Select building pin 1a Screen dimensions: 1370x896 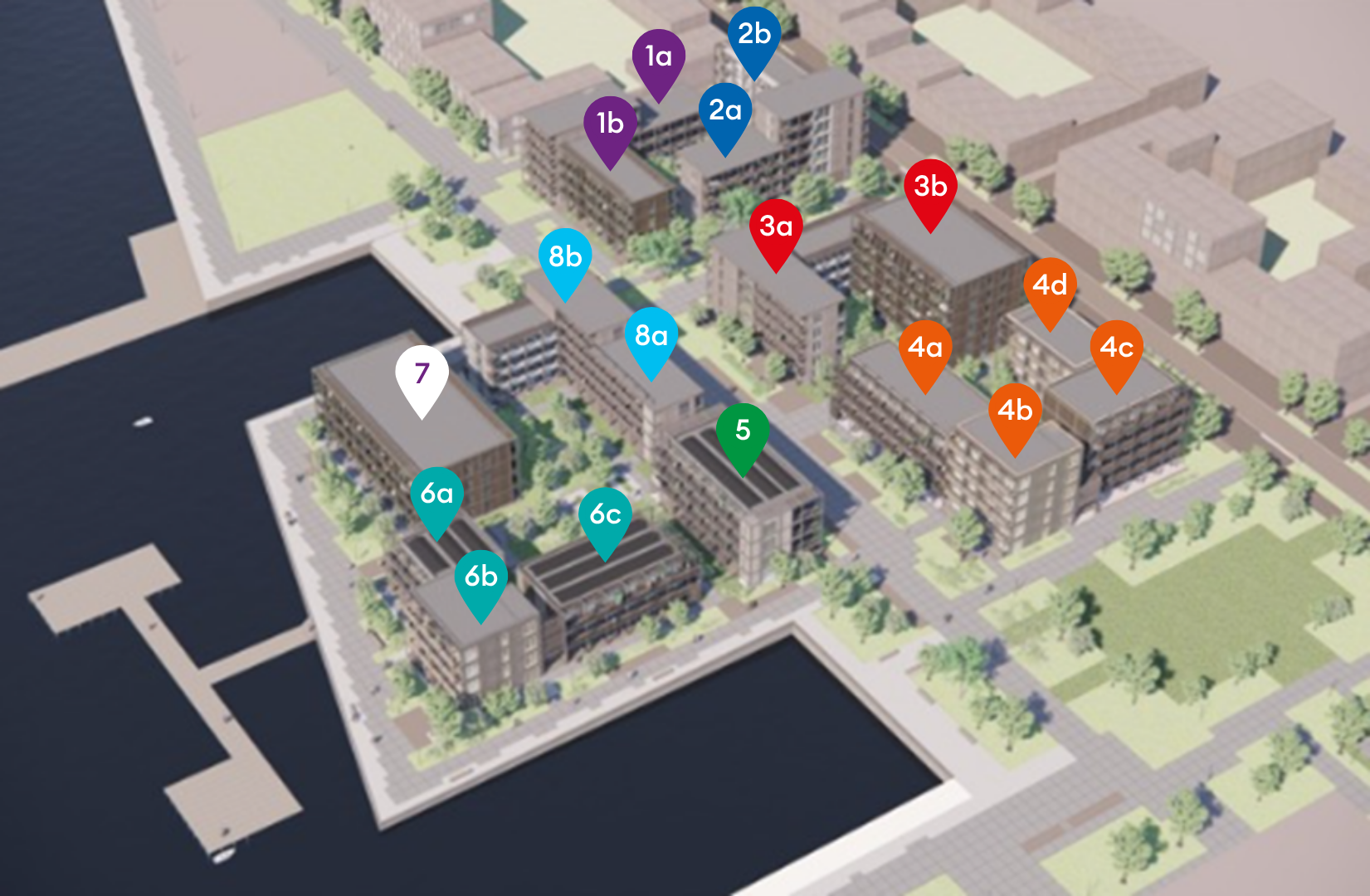click(659, 58)
